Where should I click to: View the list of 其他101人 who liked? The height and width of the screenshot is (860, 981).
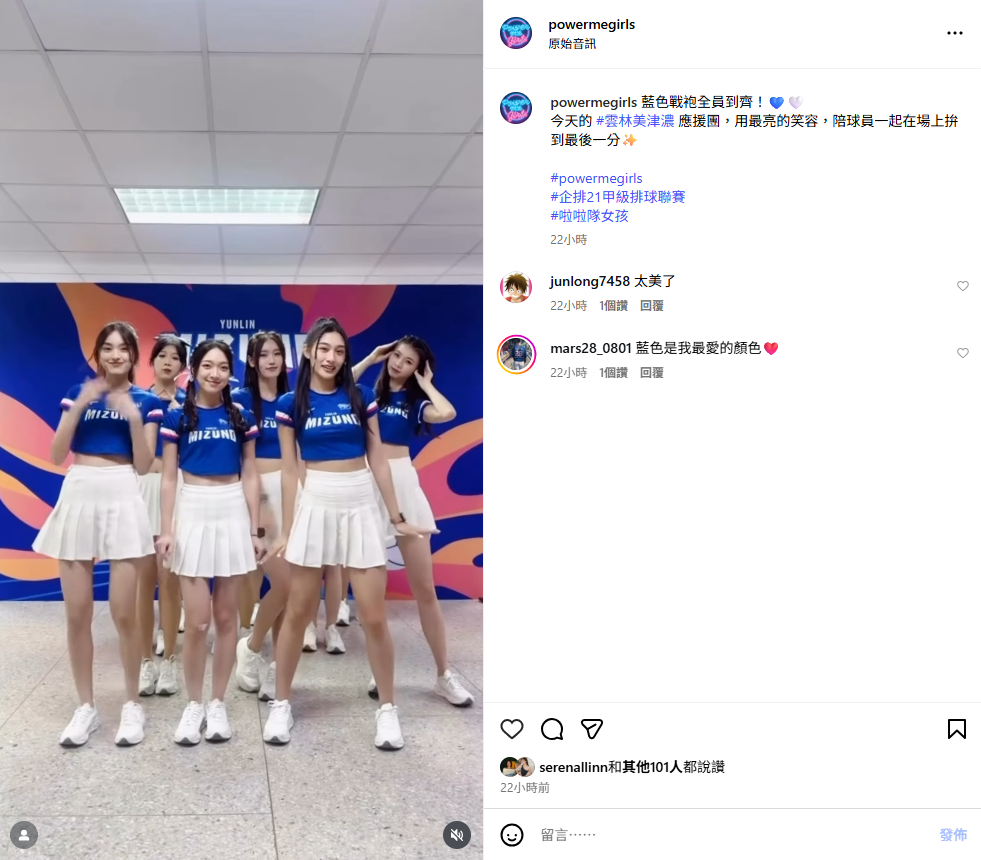click(651, 767)
